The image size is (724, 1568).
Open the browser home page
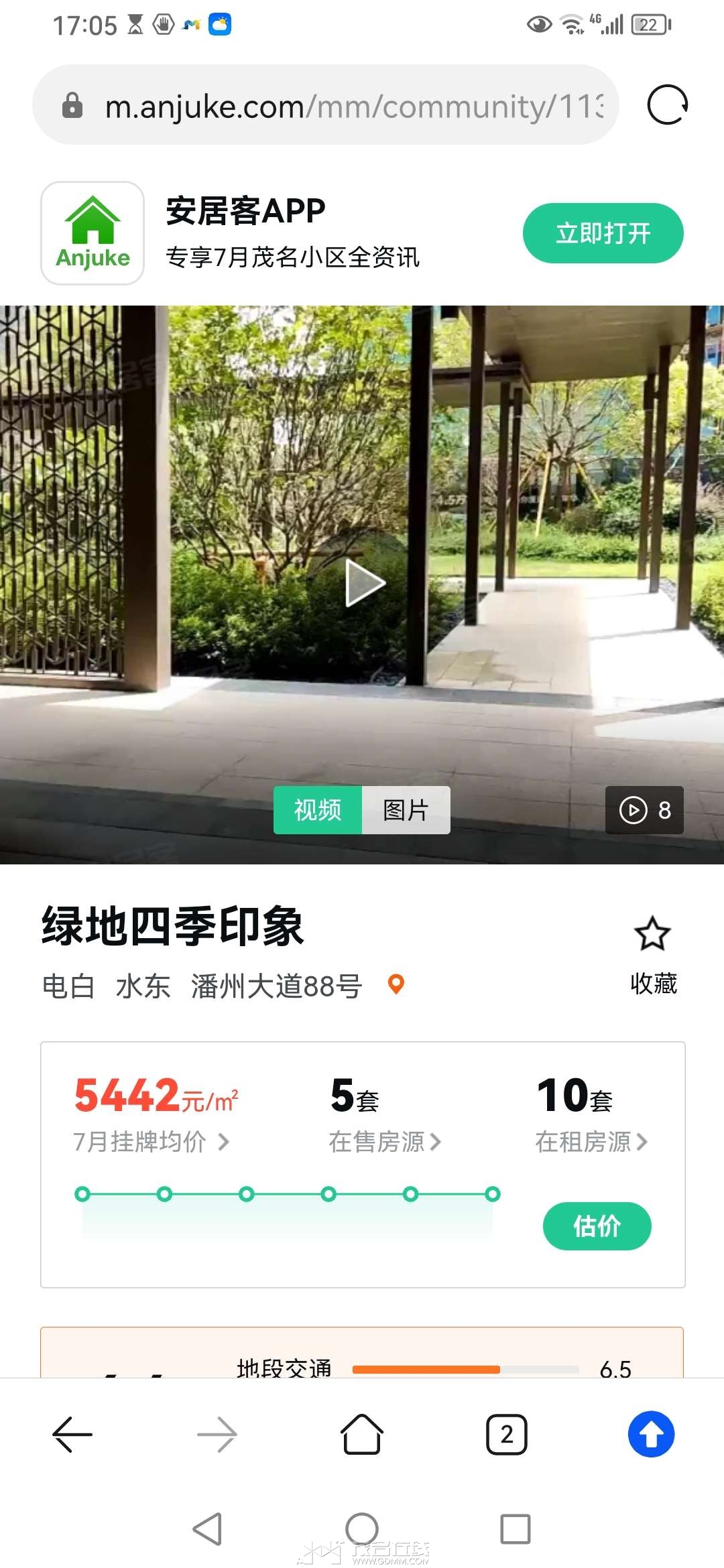point(362,1434)
